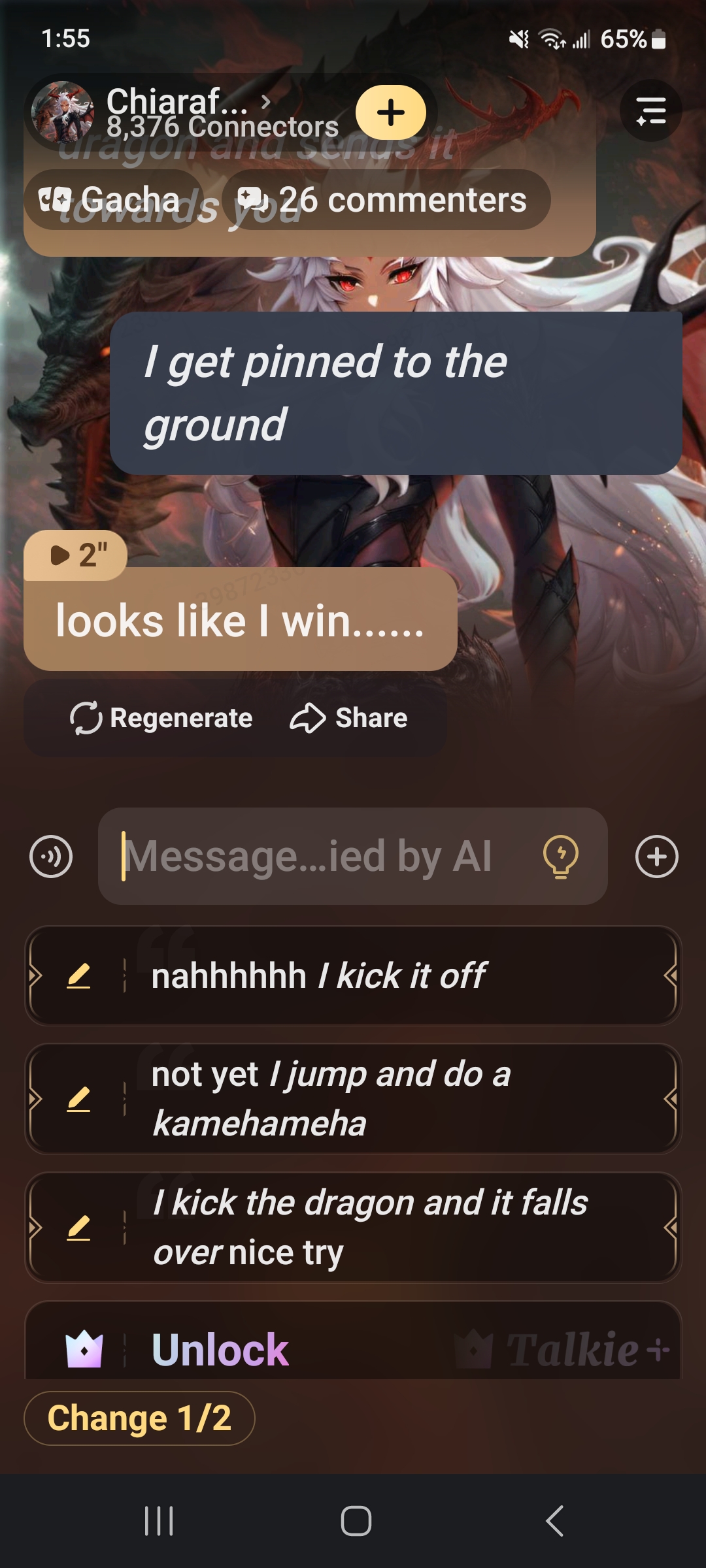706x1568 pixels.
Task: View the 26 commenters
Action: [x=386, y=200]
